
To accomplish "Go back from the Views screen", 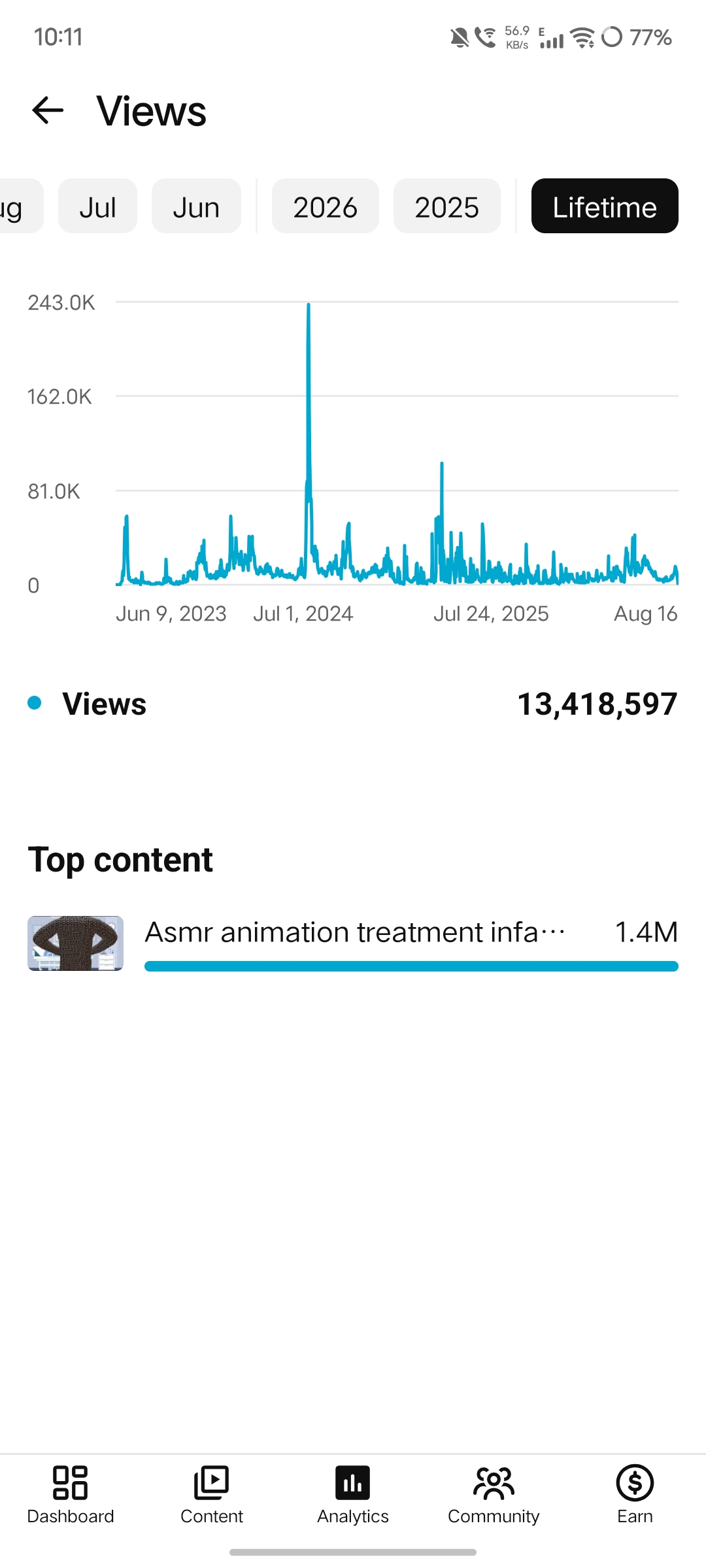I will pyautogui.click(x=48, y=110).
